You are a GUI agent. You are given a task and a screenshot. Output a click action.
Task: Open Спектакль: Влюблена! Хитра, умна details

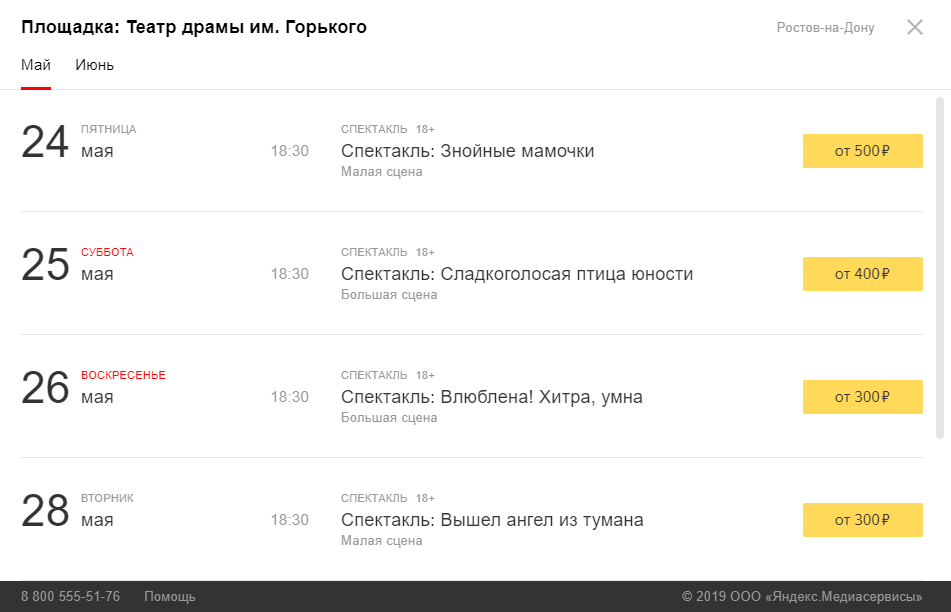click(491, 397)
